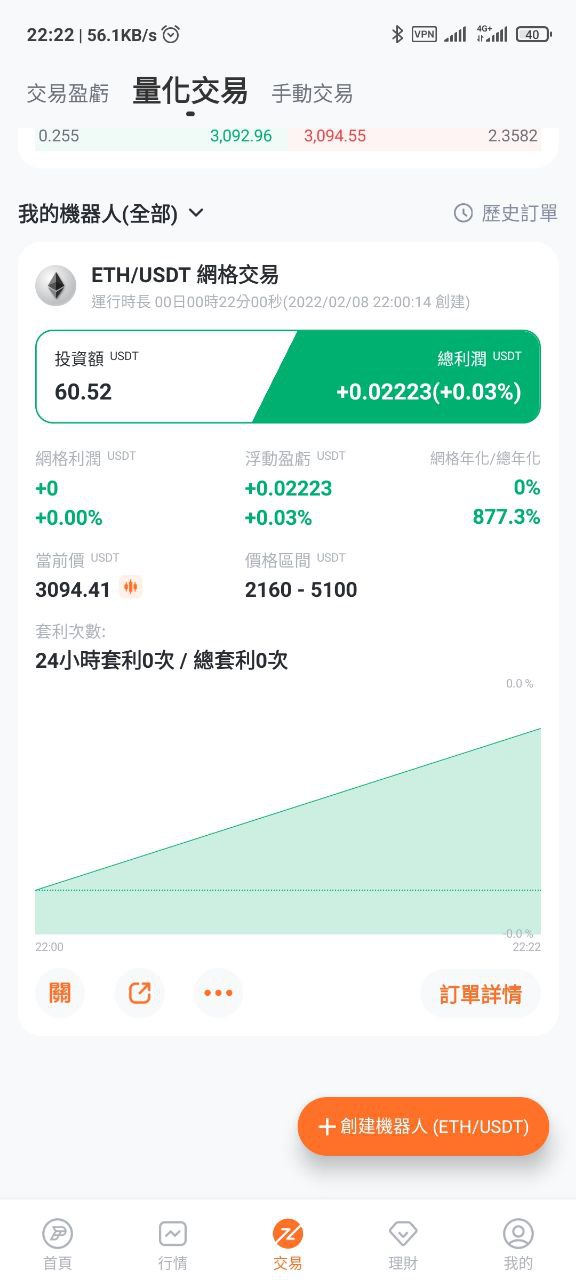Open the three-dot more options

coord(218,993)
